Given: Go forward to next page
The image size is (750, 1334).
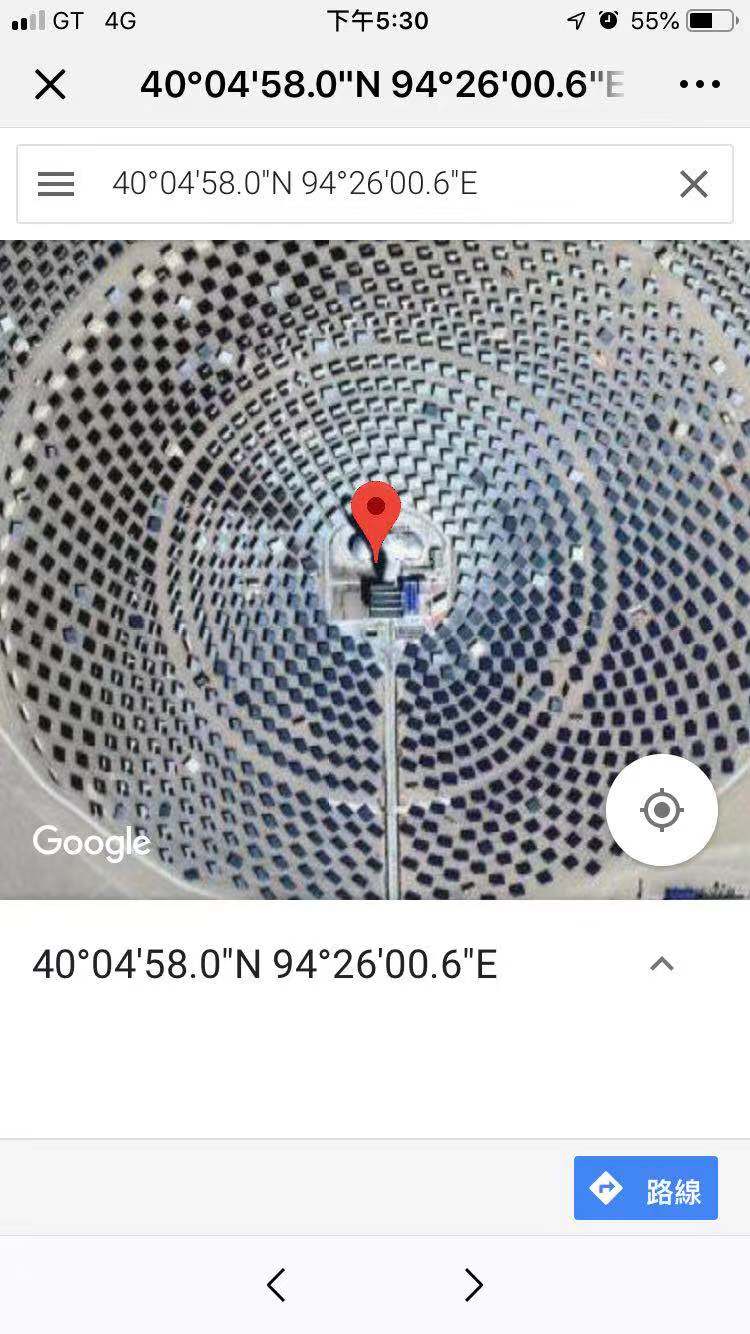Looking at the screenshot, I should coord(473,1285).
